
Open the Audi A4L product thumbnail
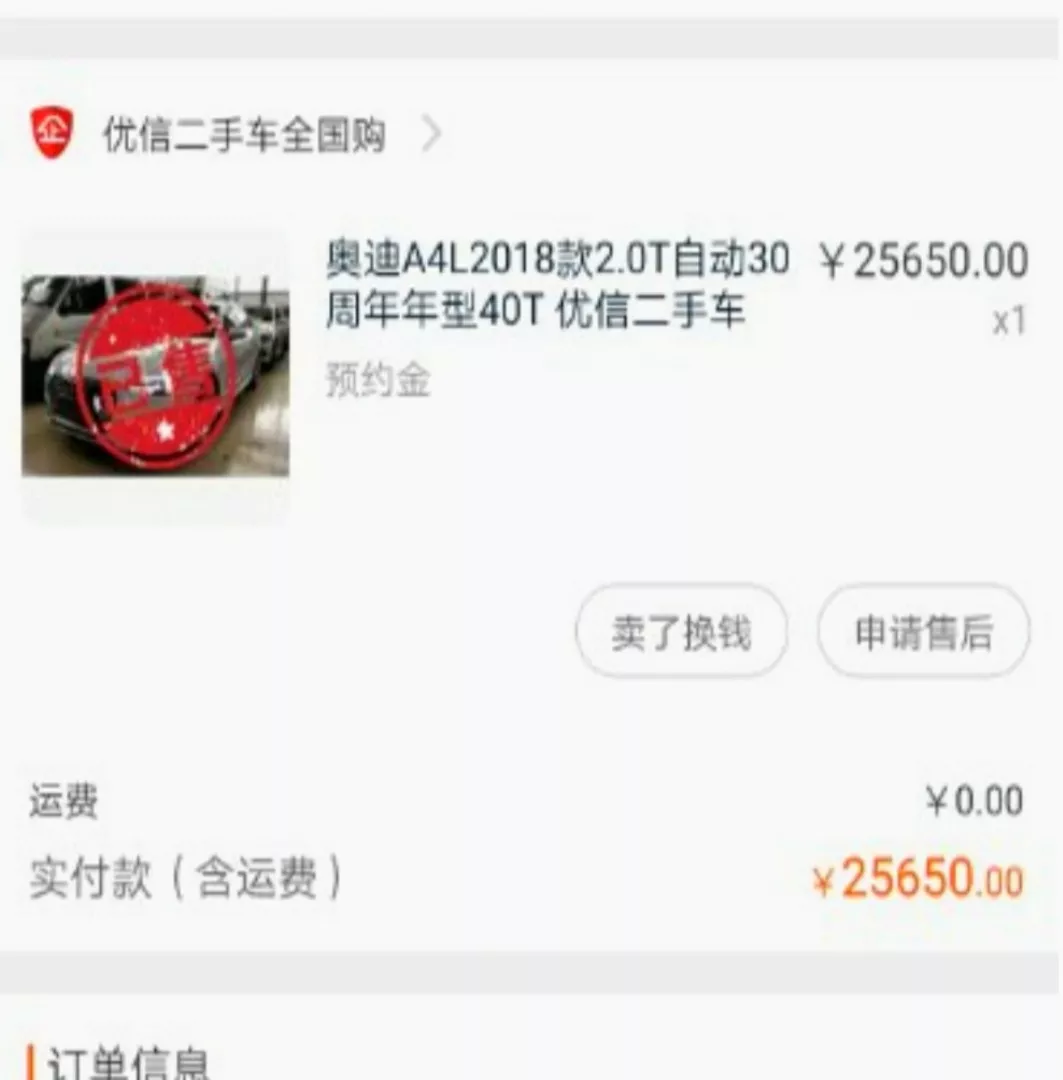[x=155, y=376]
